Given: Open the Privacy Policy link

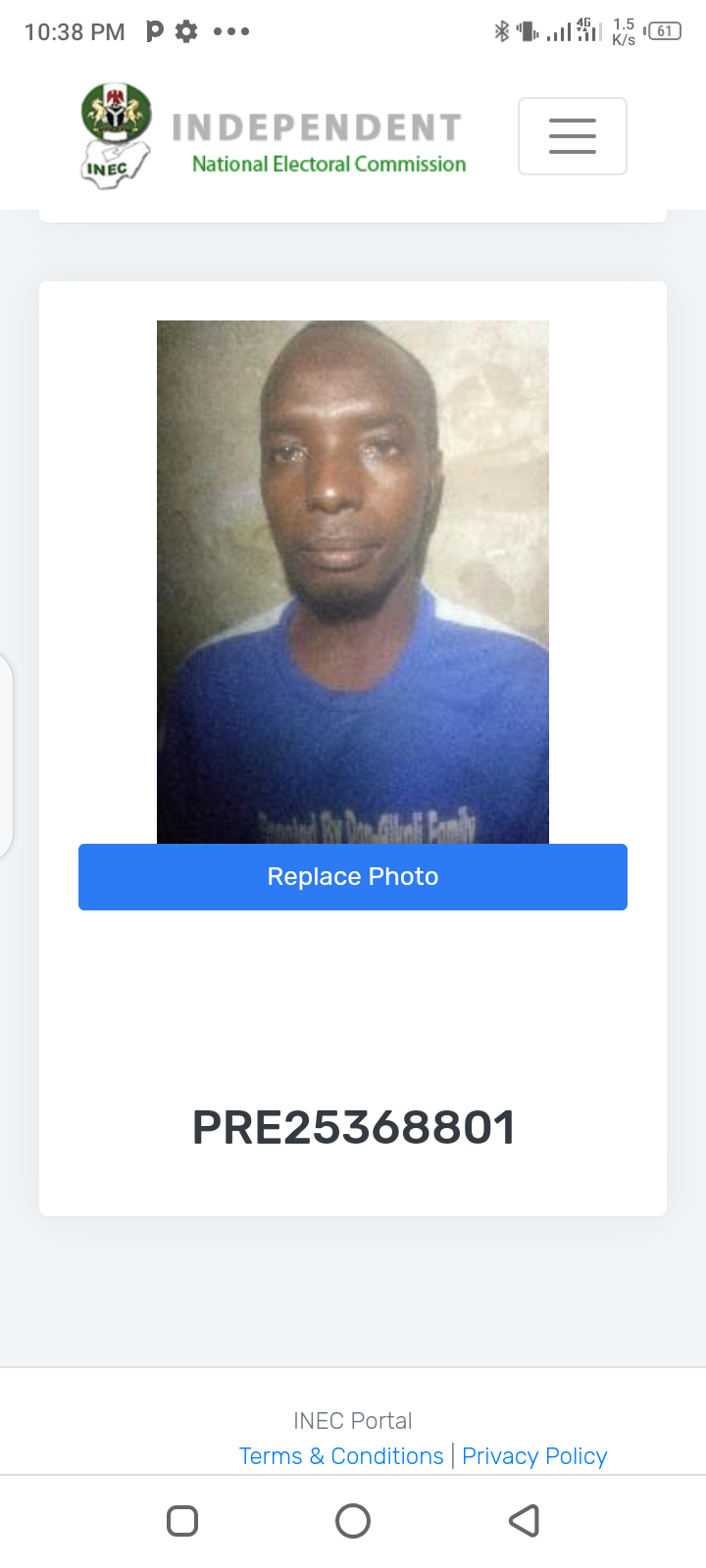Looking at the screenshot, I should point(534,1456).
